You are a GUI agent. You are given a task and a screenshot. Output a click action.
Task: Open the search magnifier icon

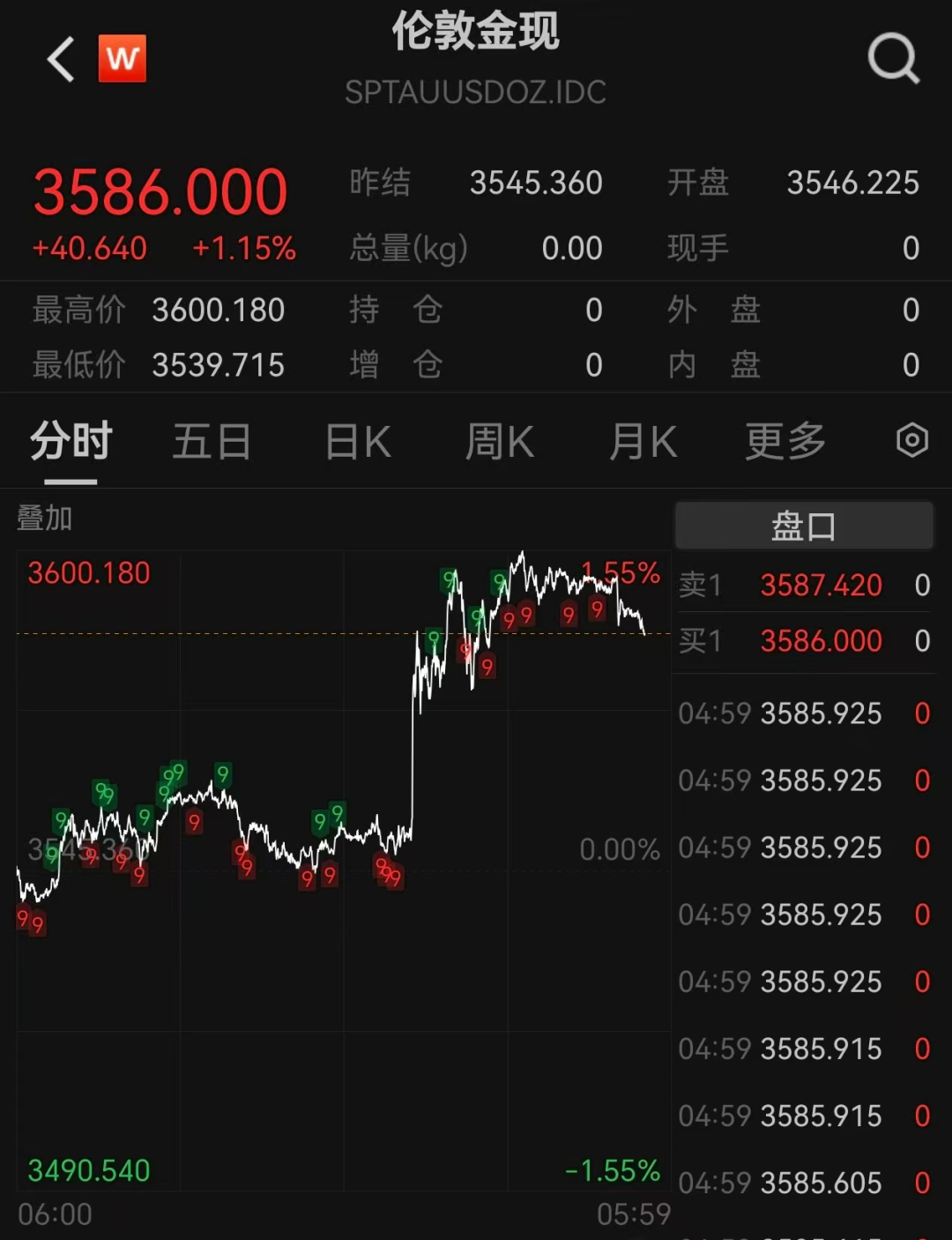893,59
